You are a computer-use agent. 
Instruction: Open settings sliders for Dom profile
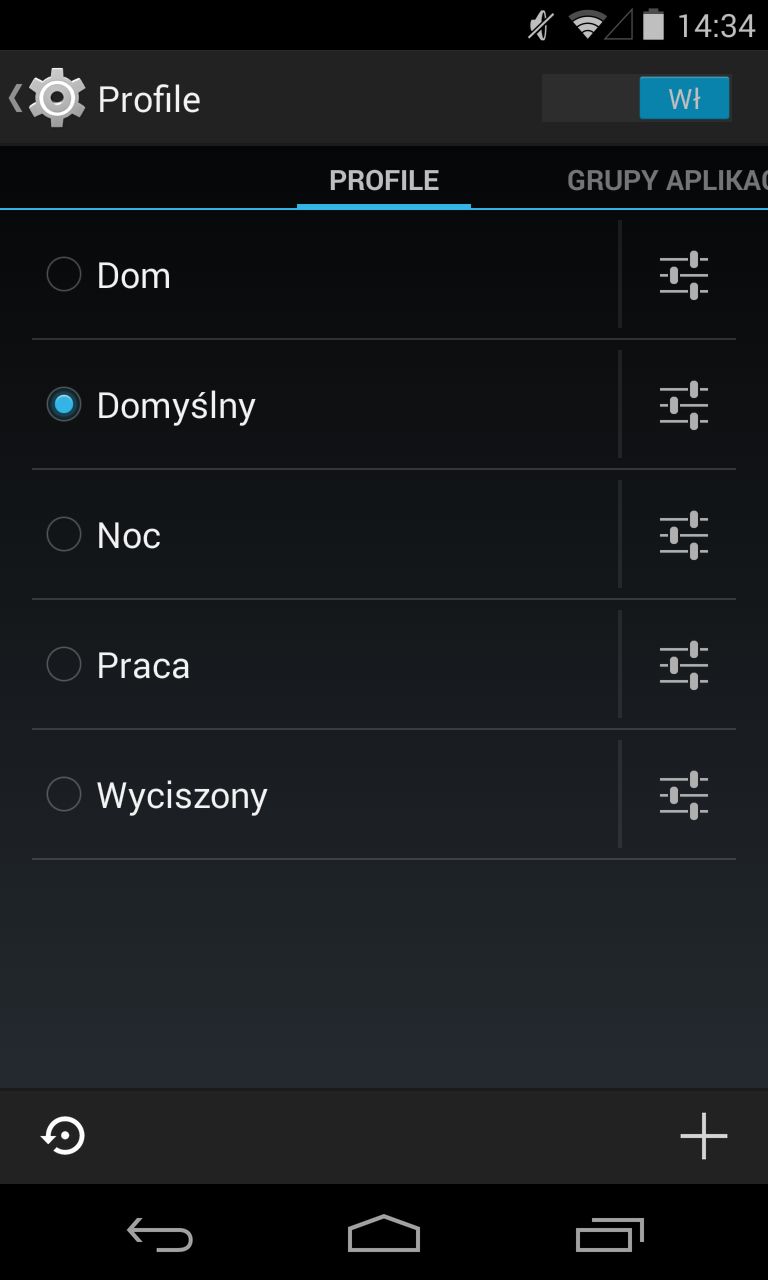click(x=684, y=275)
